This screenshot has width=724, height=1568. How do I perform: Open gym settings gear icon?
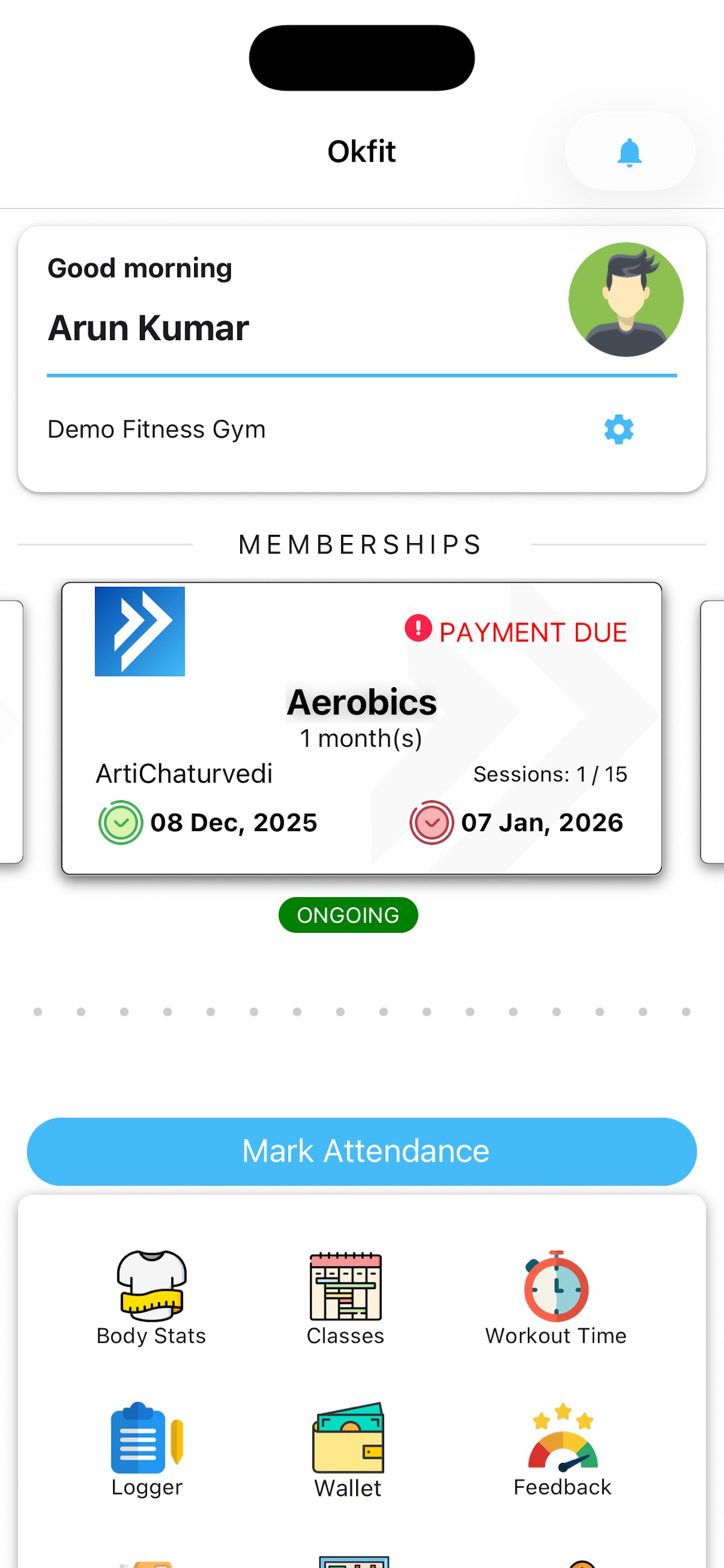click(x=618, y=430)
